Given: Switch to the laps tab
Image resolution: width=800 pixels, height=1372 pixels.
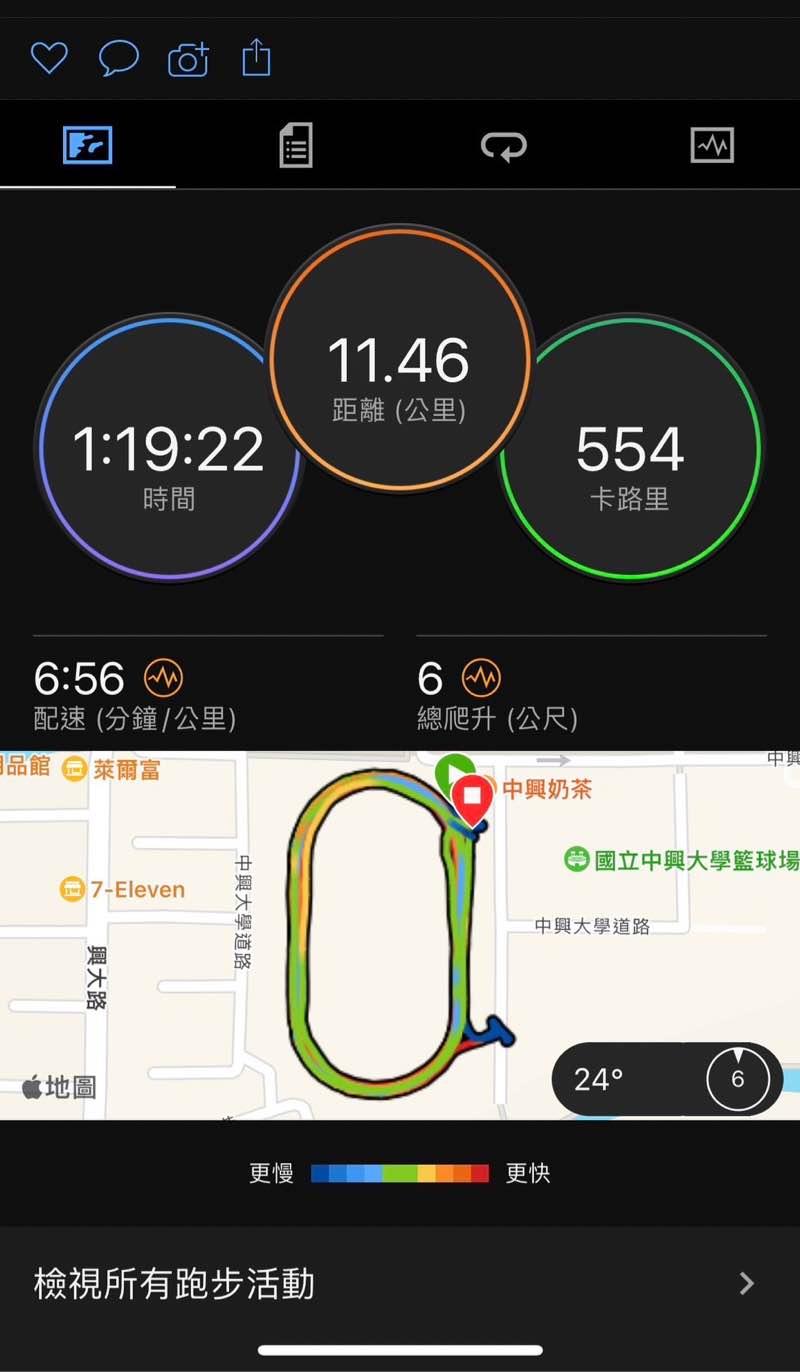Looking at the screenshot, I should pos(503,147).
